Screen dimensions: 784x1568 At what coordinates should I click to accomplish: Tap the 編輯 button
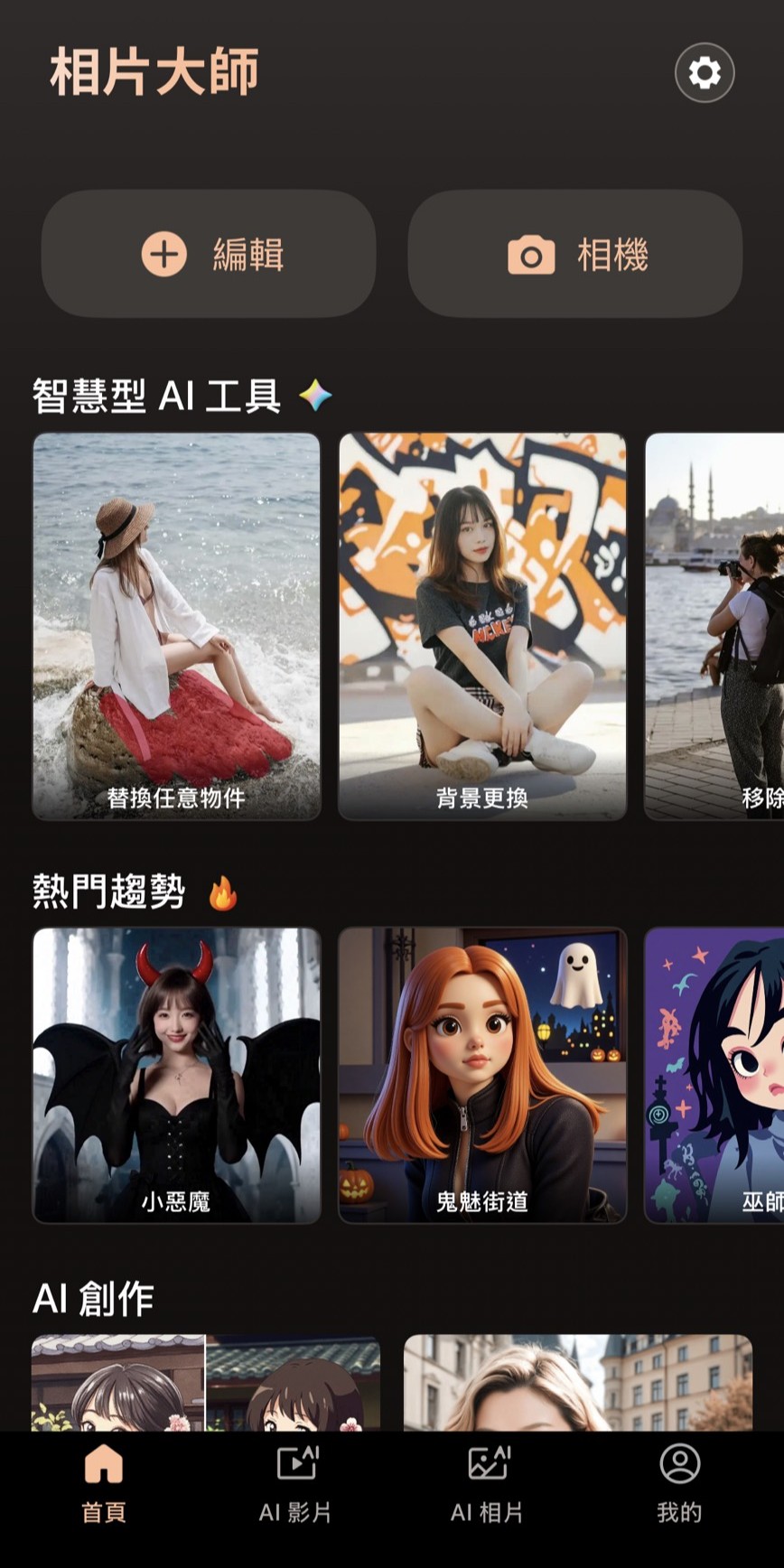coord(209,254)
